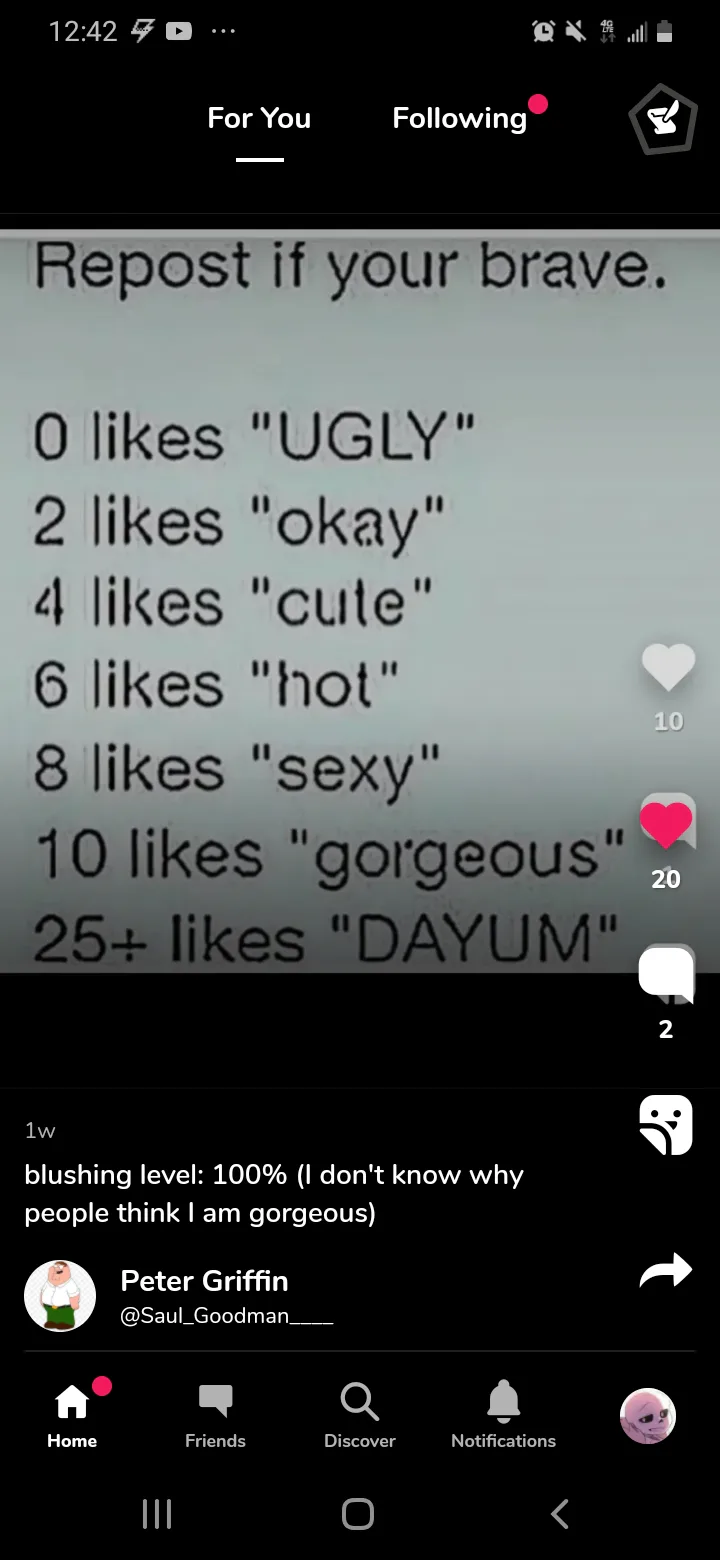Open the recent apps view
Viewport: 720px width, 1560px height.
[x=157, y=1513]
